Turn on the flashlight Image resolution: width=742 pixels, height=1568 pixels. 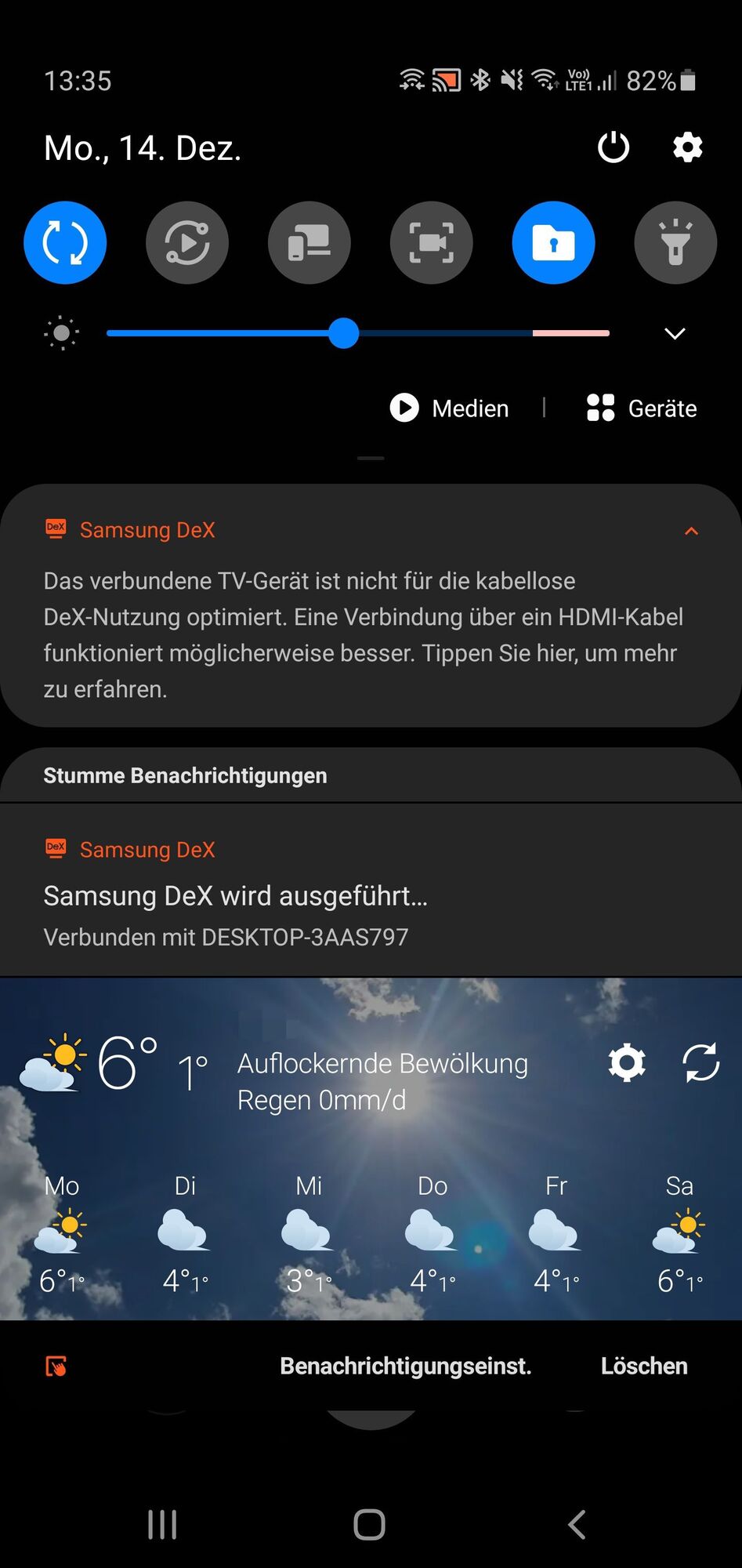coord(675,243)
